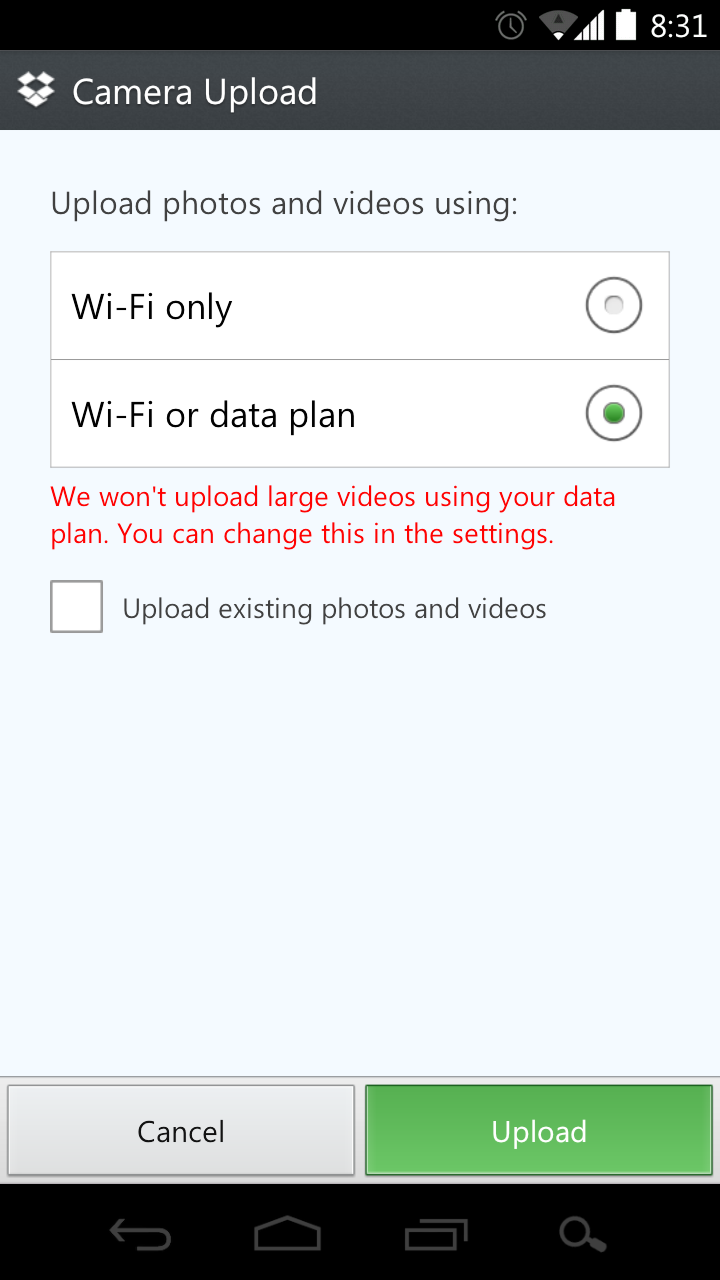The height and width of the screenshot is (1280, 720).
Task: Tap the Cancel button
Action: click(x=181, y=1130)
